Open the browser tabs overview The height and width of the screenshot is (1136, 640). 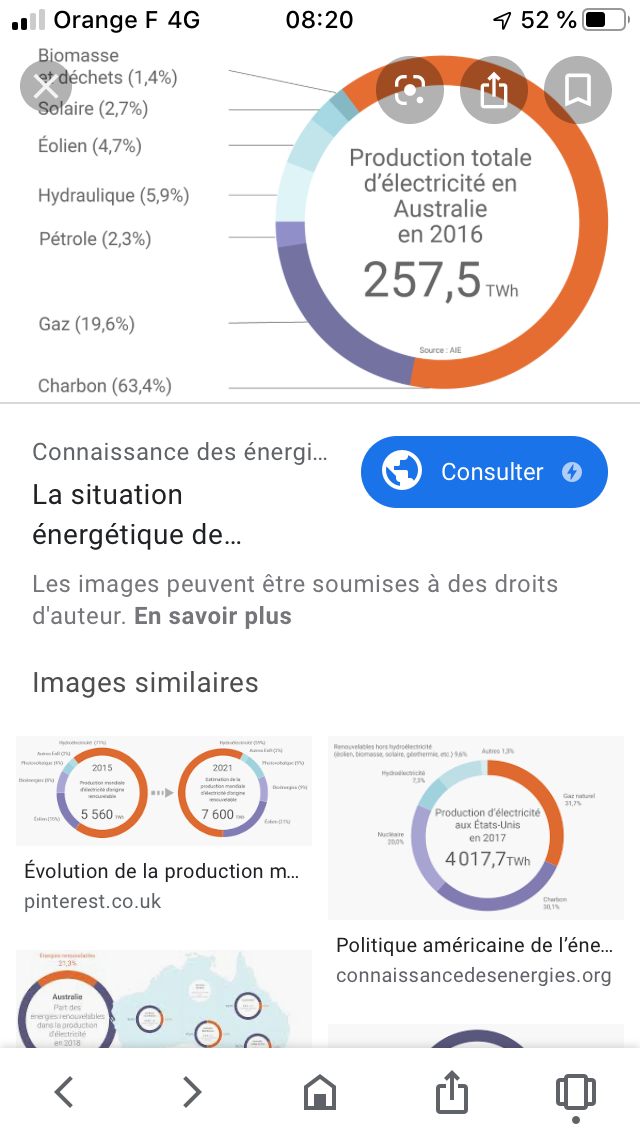(x=575, y=1091)
